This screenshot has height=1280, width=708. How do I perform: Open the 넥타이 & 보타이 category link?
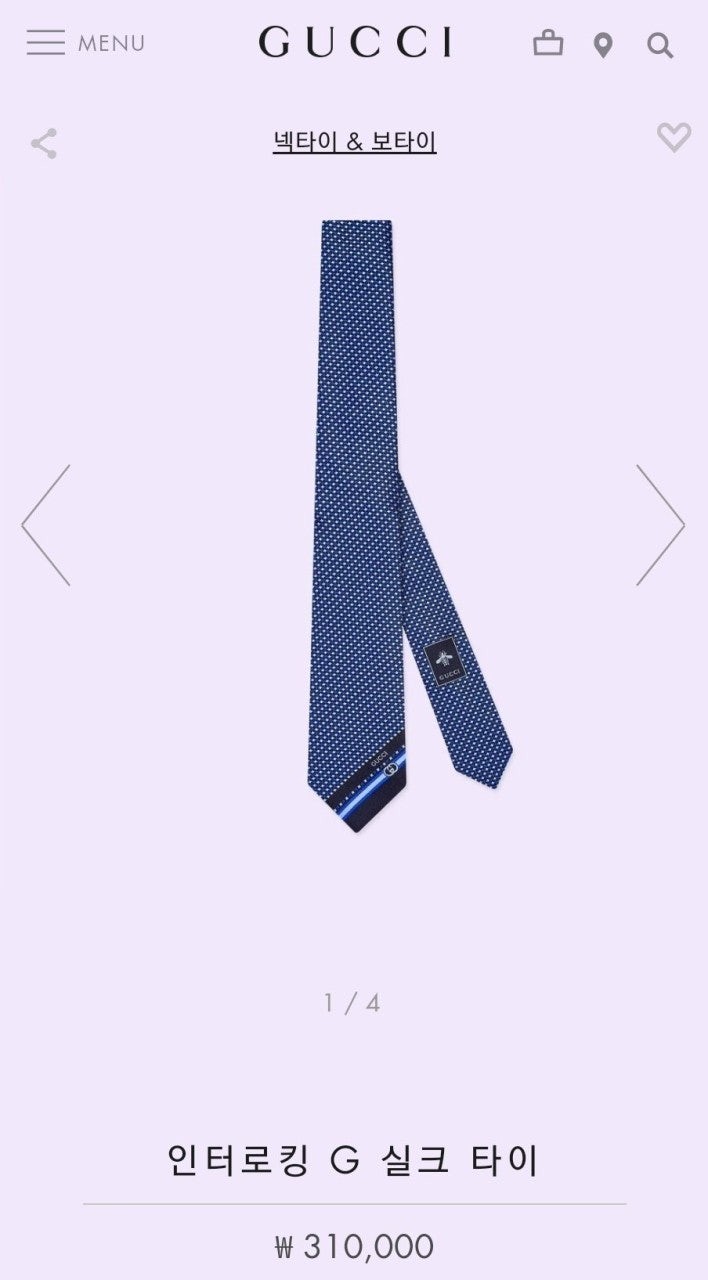tap(354, 142)
